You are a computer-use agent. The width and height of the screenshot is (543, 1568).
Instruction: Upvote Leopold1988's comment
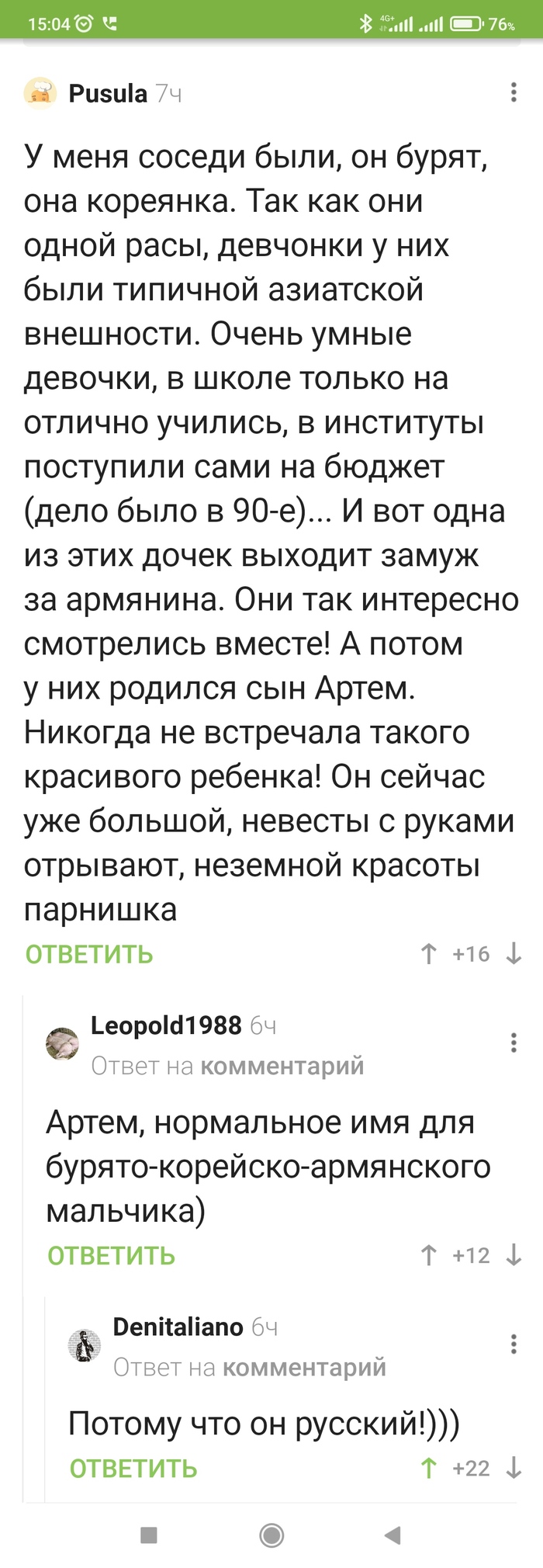428,1255
